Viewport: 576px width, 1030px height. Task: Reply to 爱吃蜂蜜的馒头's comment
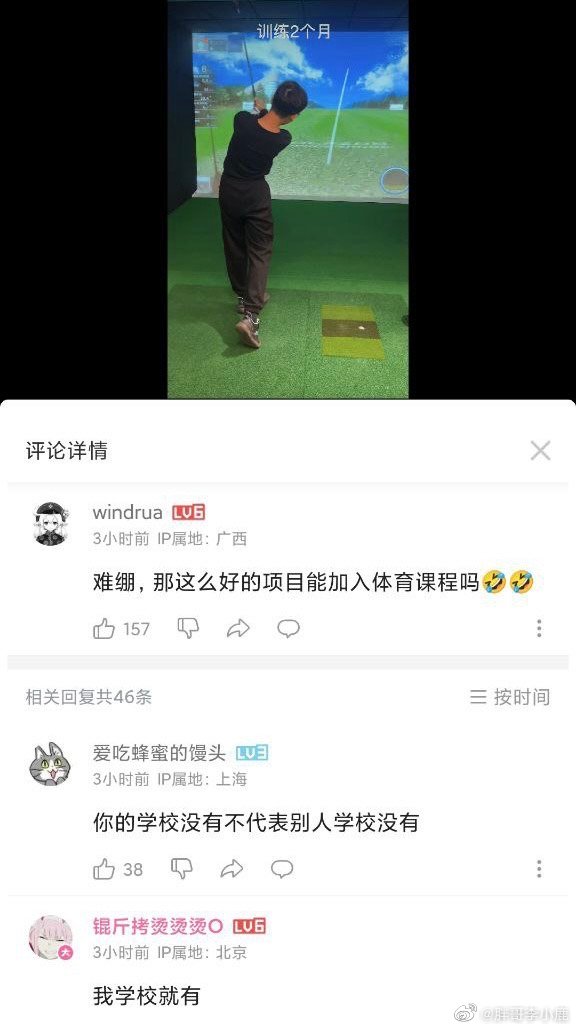(x=282, y=869)
